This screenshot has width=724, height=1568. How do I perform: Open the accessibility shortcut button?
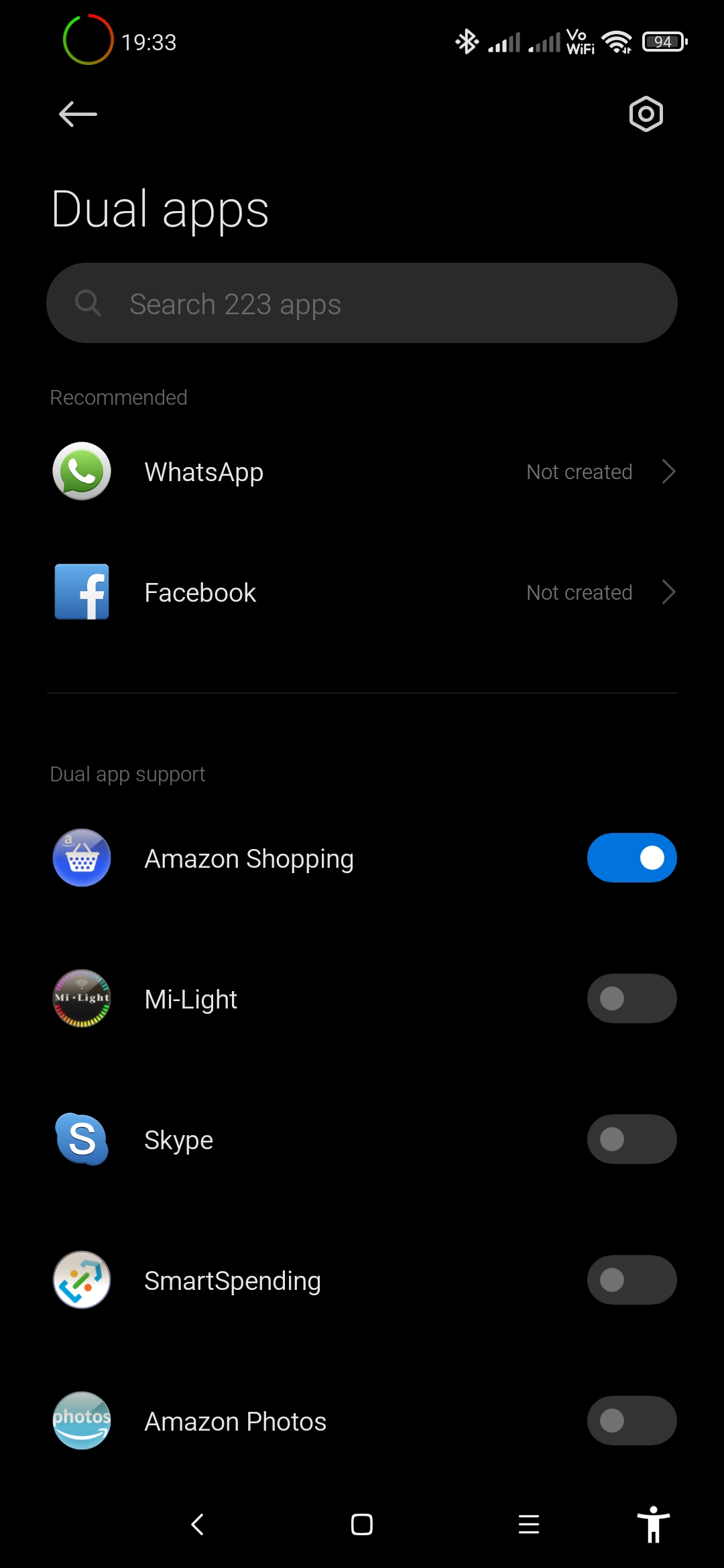(x=654, y=1524)
